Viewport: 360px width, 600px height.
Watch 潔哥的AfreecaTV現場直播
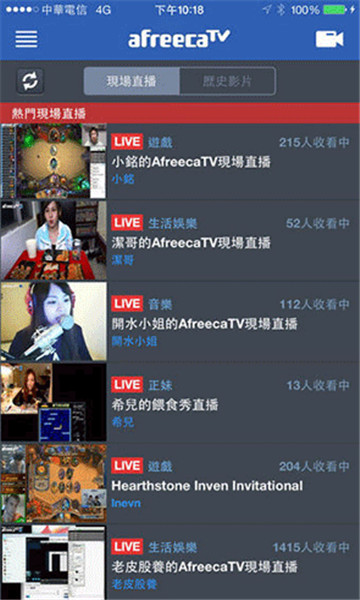point(180,242)
